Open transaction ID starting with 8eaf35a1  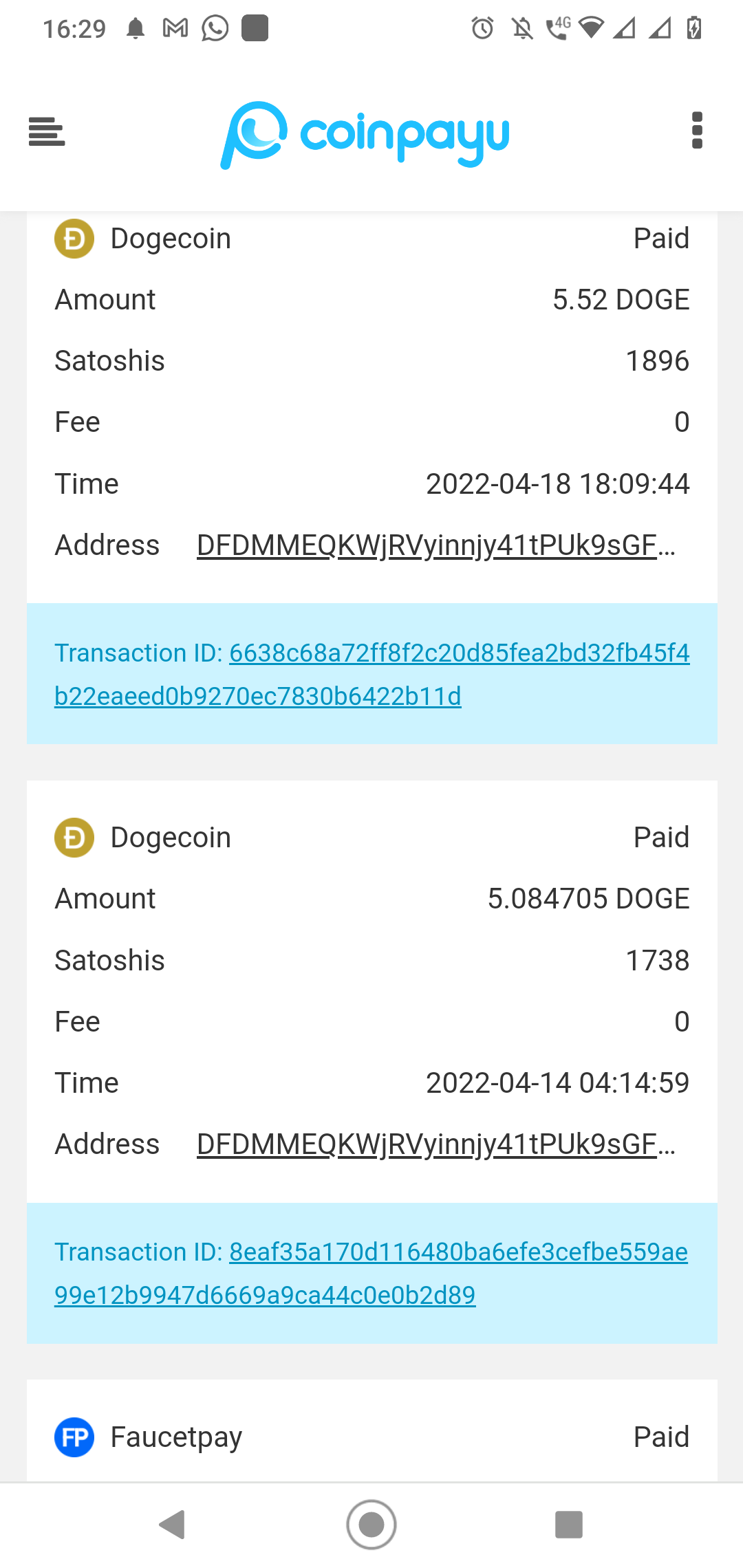point(371,1273)
